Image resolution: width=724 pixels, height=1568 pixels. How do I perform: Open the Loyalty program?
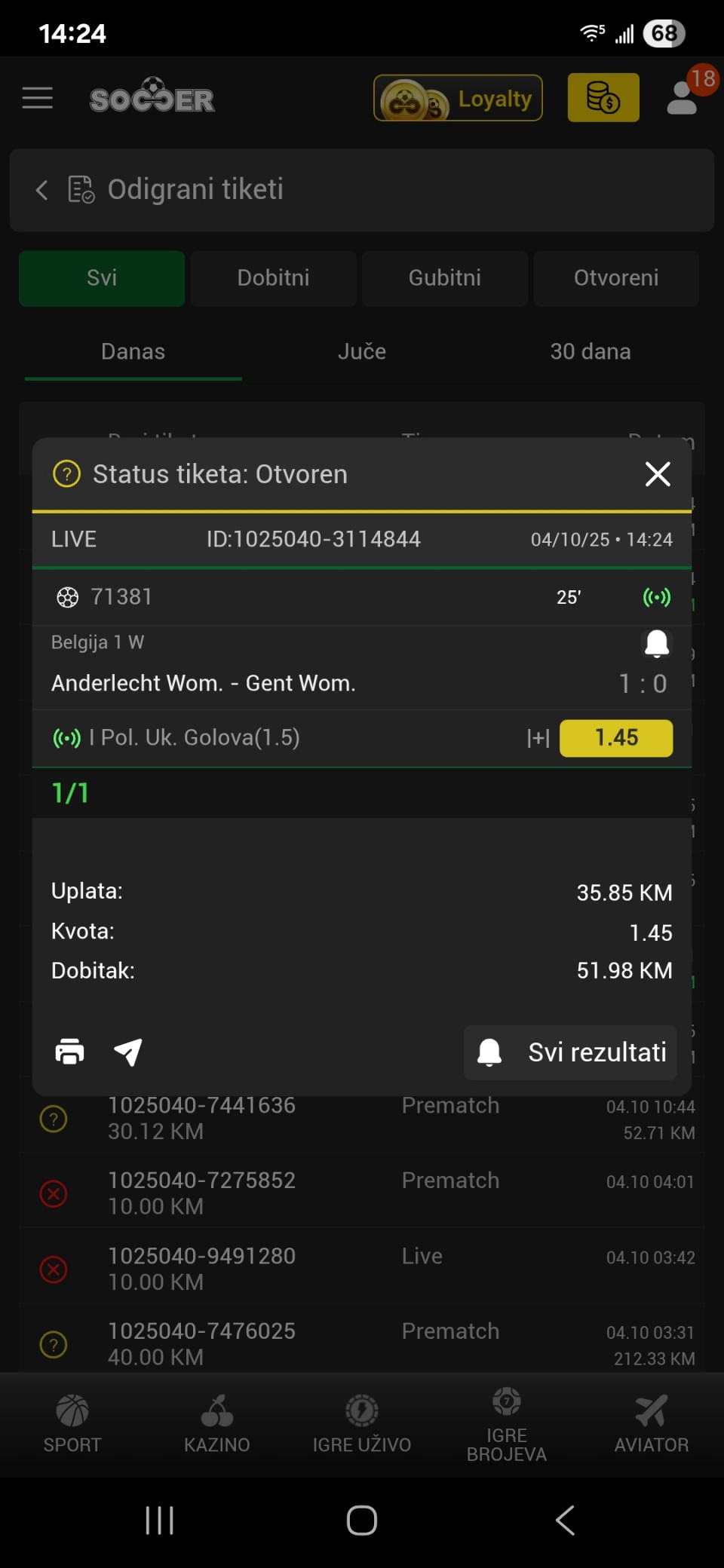click(458, 98)
